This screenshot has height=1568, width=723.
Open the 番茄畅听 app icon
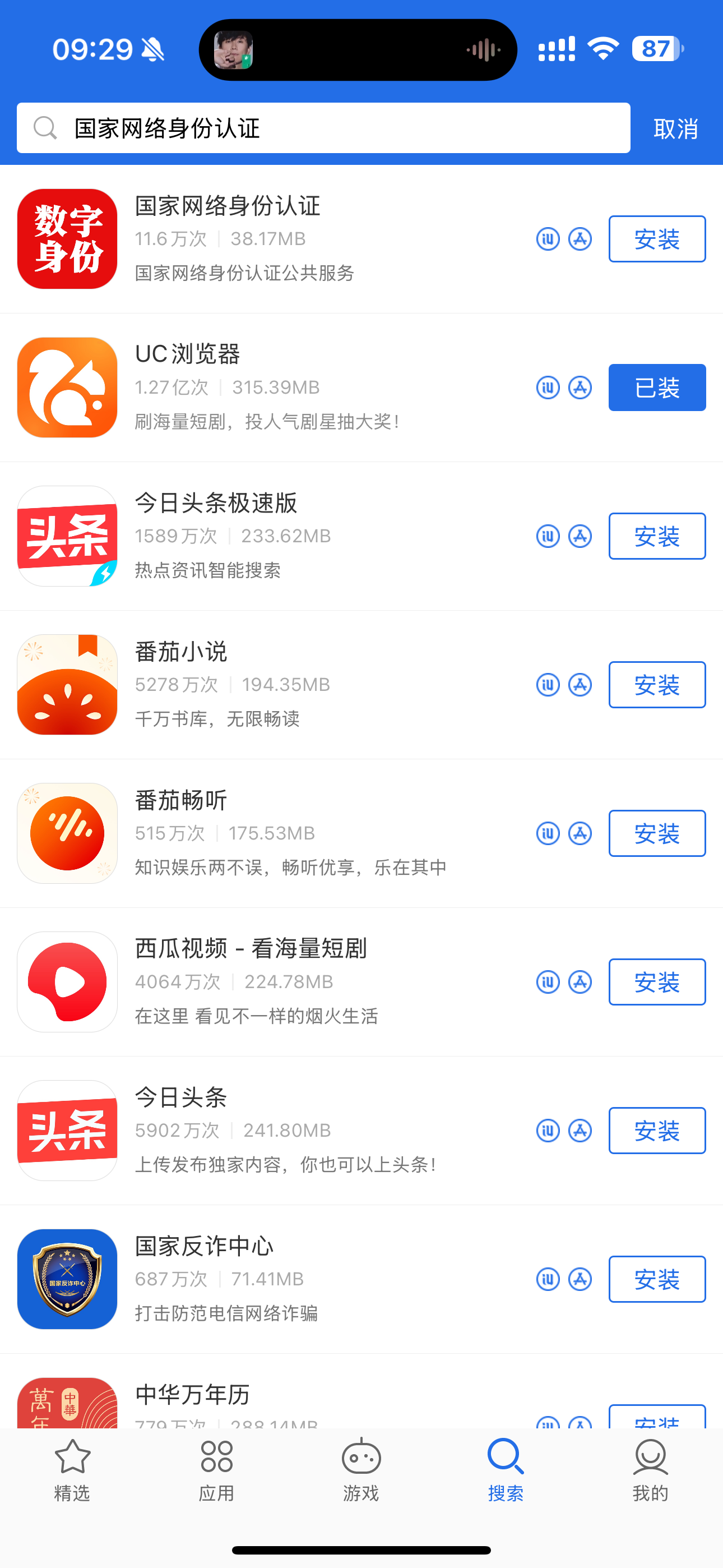(x=67, y=833)
